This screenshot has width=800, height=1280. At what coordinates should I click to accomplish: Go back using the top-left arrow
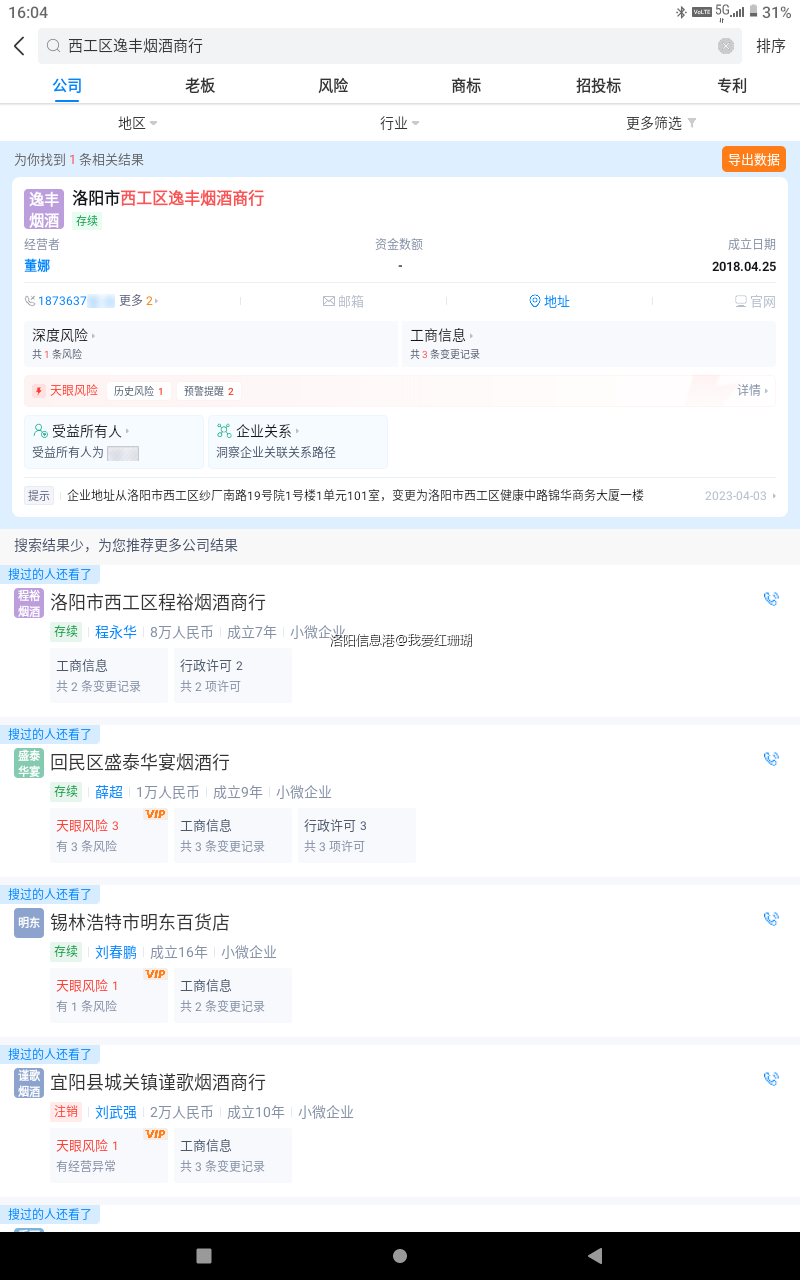coord(20,44)
